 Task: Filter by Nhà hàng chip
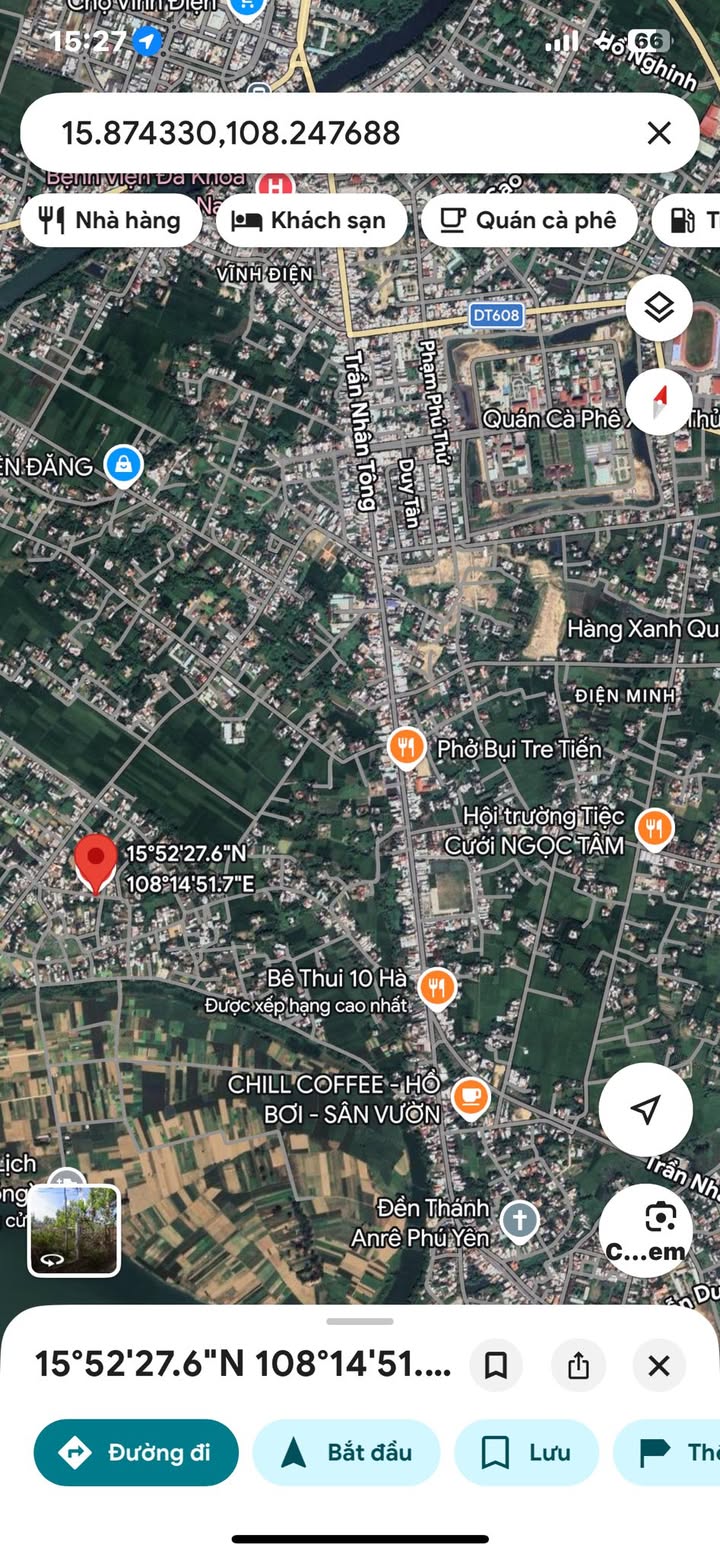click(x=110, y=220)
